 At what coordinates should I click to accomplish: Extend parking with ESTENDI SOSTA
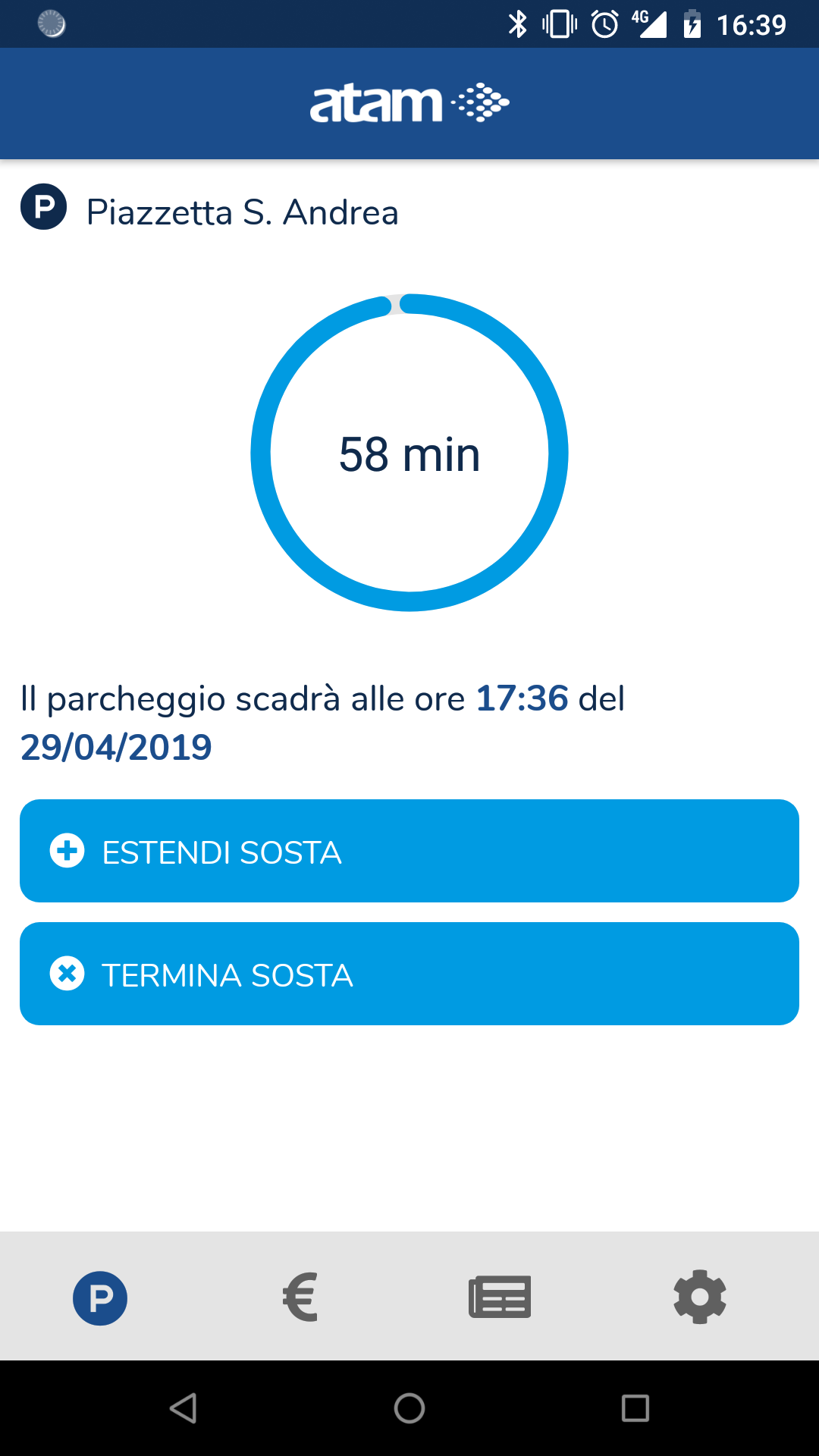coord(409,851)
